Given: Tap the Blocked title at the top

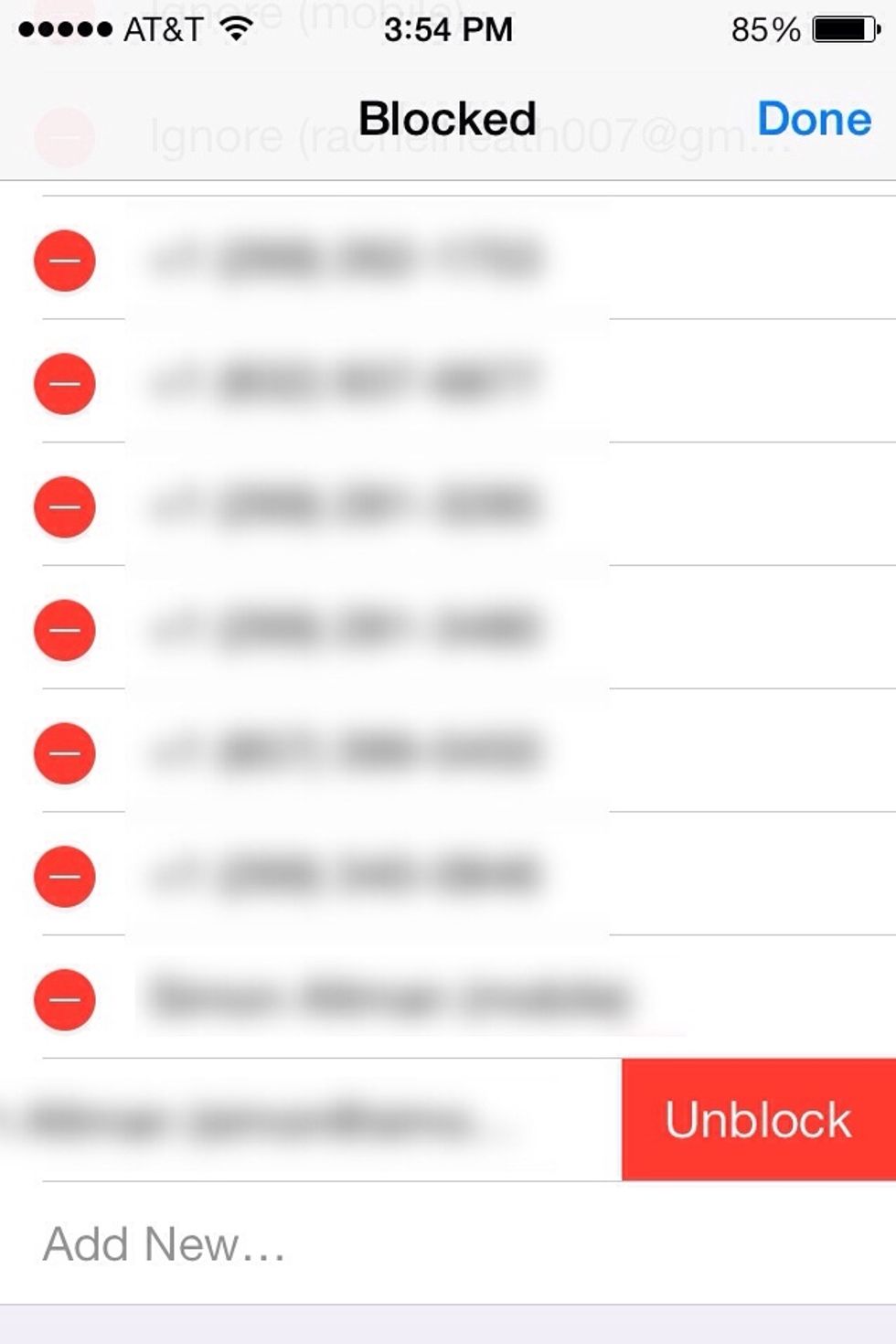Looking at the screenshot, I should click(x=447, y=117).
